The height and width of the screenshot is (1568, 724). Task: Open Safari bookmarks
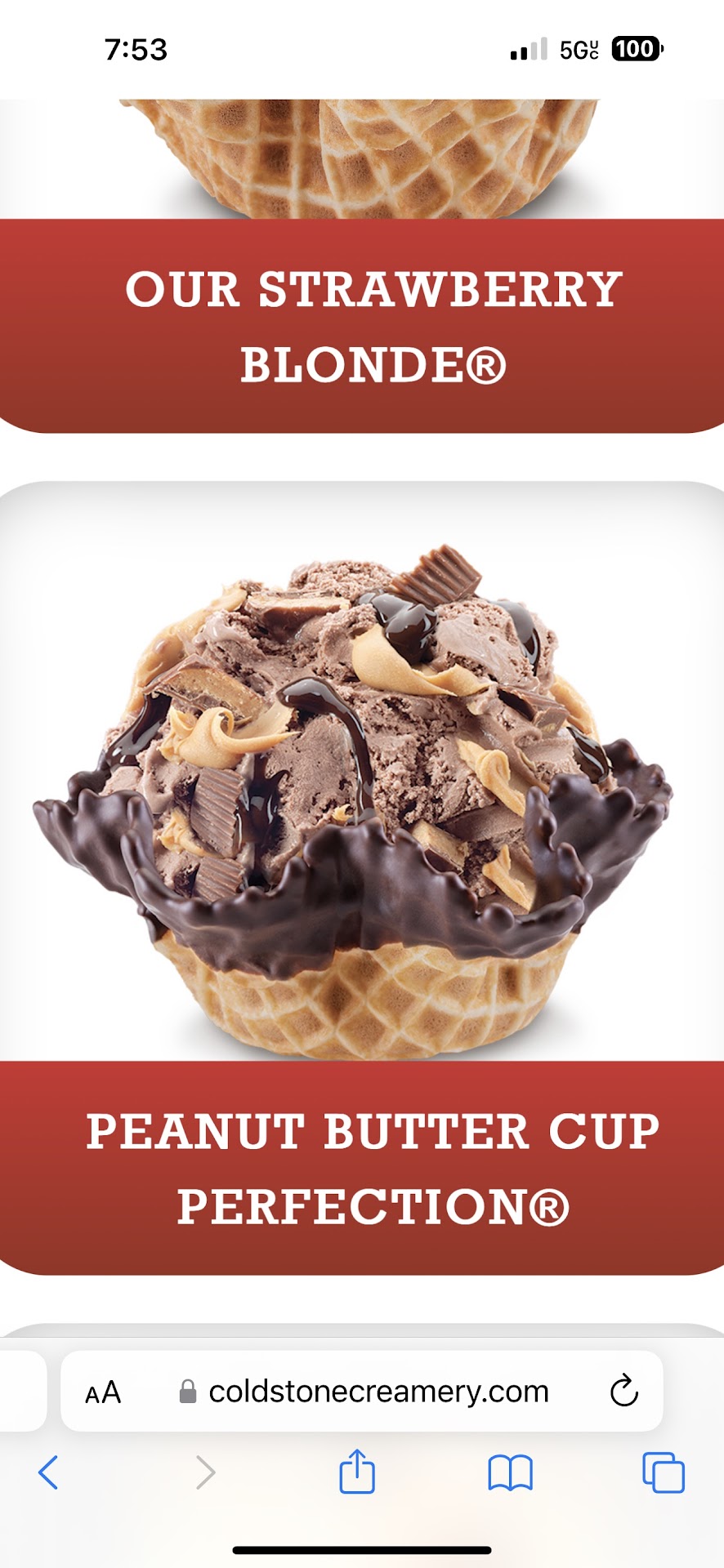click(510, 1473)
